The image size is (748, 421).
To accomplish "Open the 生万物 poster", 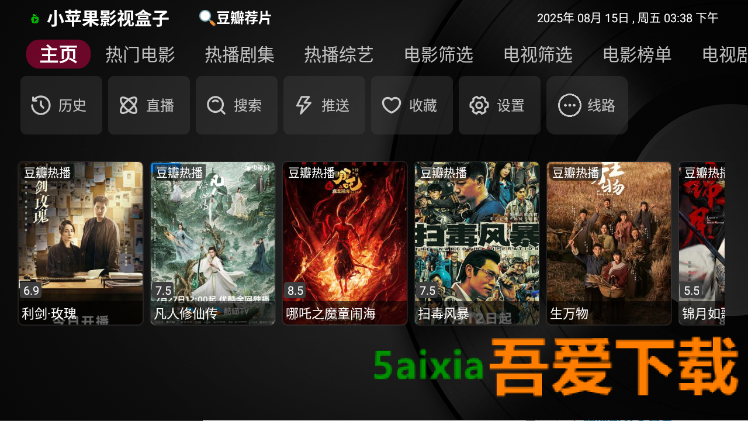I will tap(609, 243).
